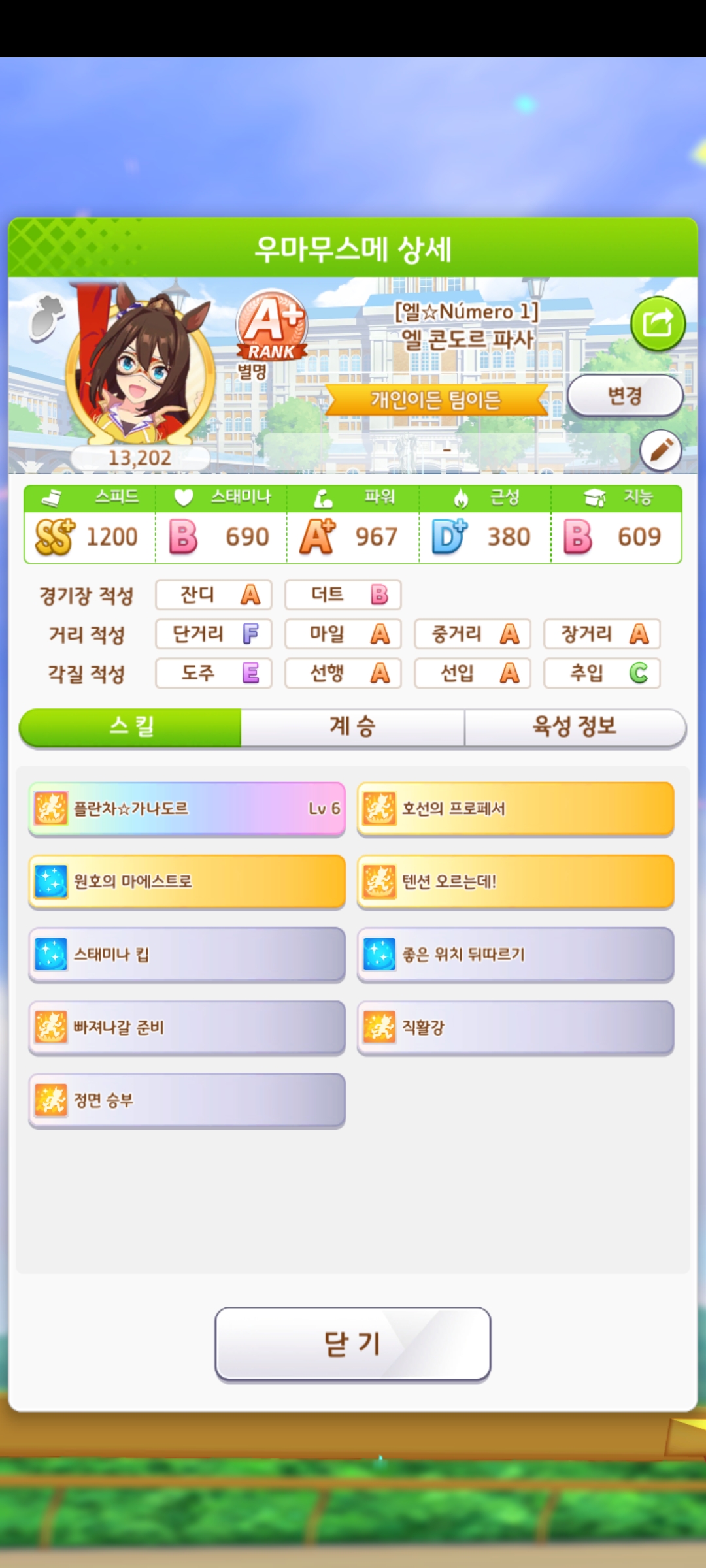The height and width of the screenshot is (1568, 706).
Task: Tap the 변경 button to change nickname
Action: point(625,396)
